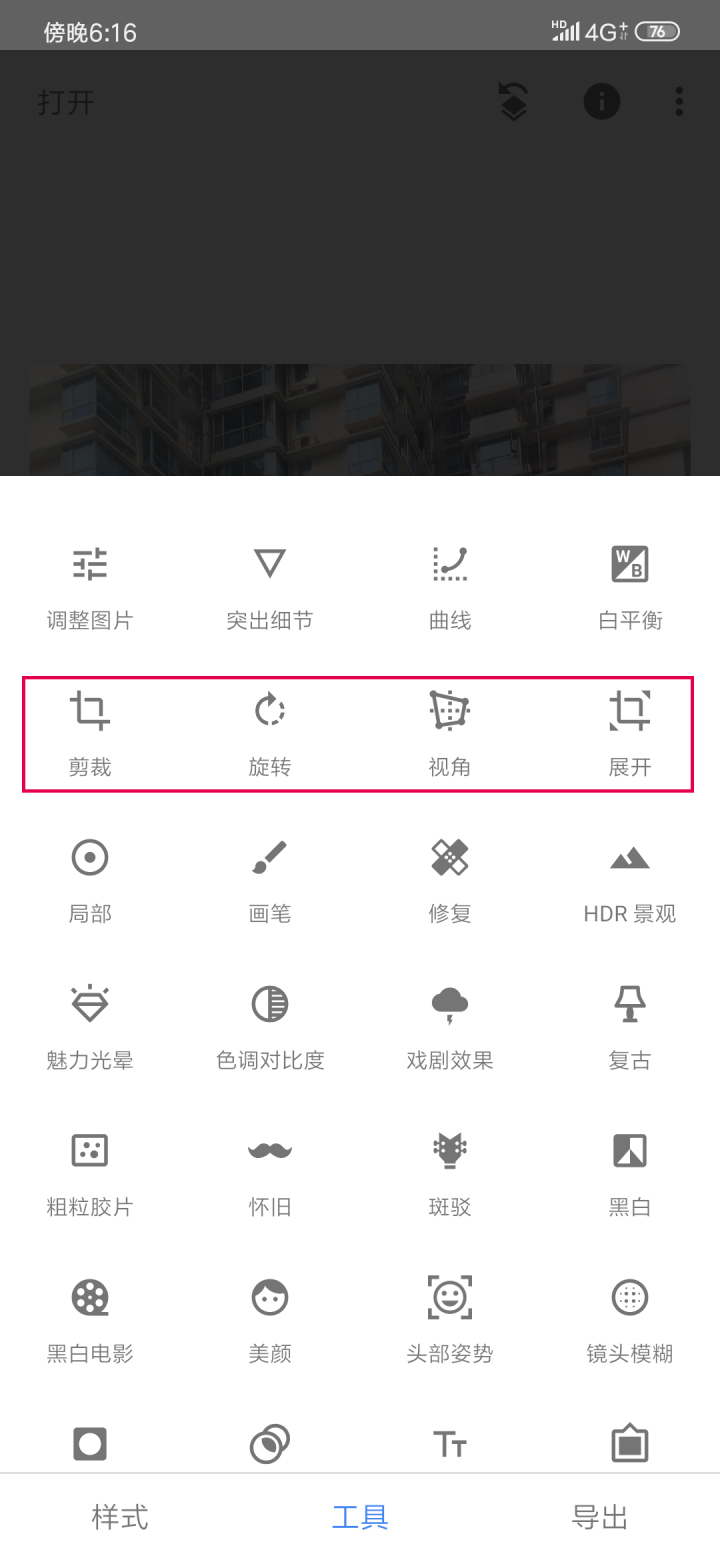Open the 调整图片 tool
The width and height of the screenshot is (720, 1560).
[90, 588]
